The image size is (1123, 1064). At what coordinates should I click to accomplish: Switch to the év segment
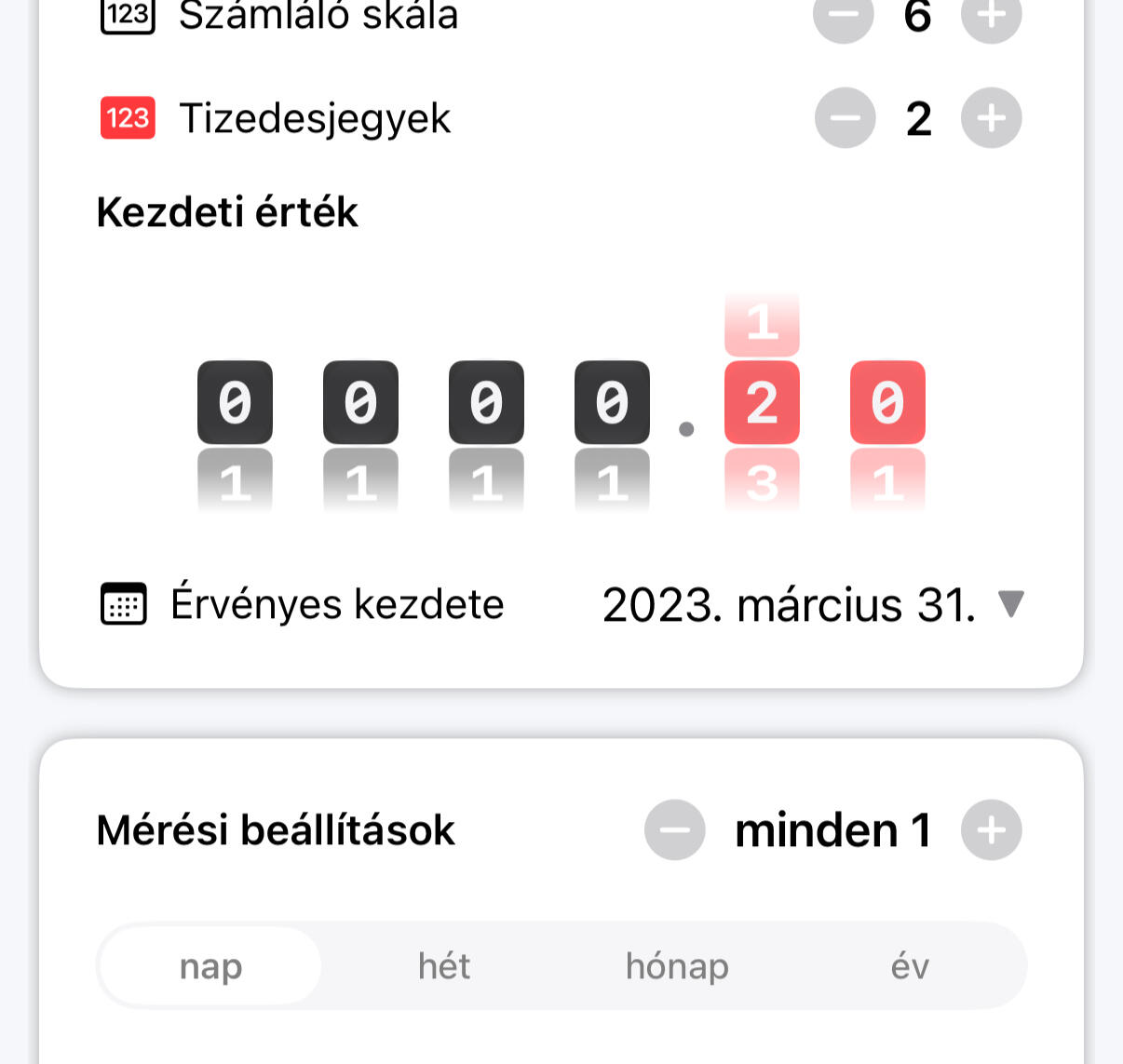(x=910, y=966)
